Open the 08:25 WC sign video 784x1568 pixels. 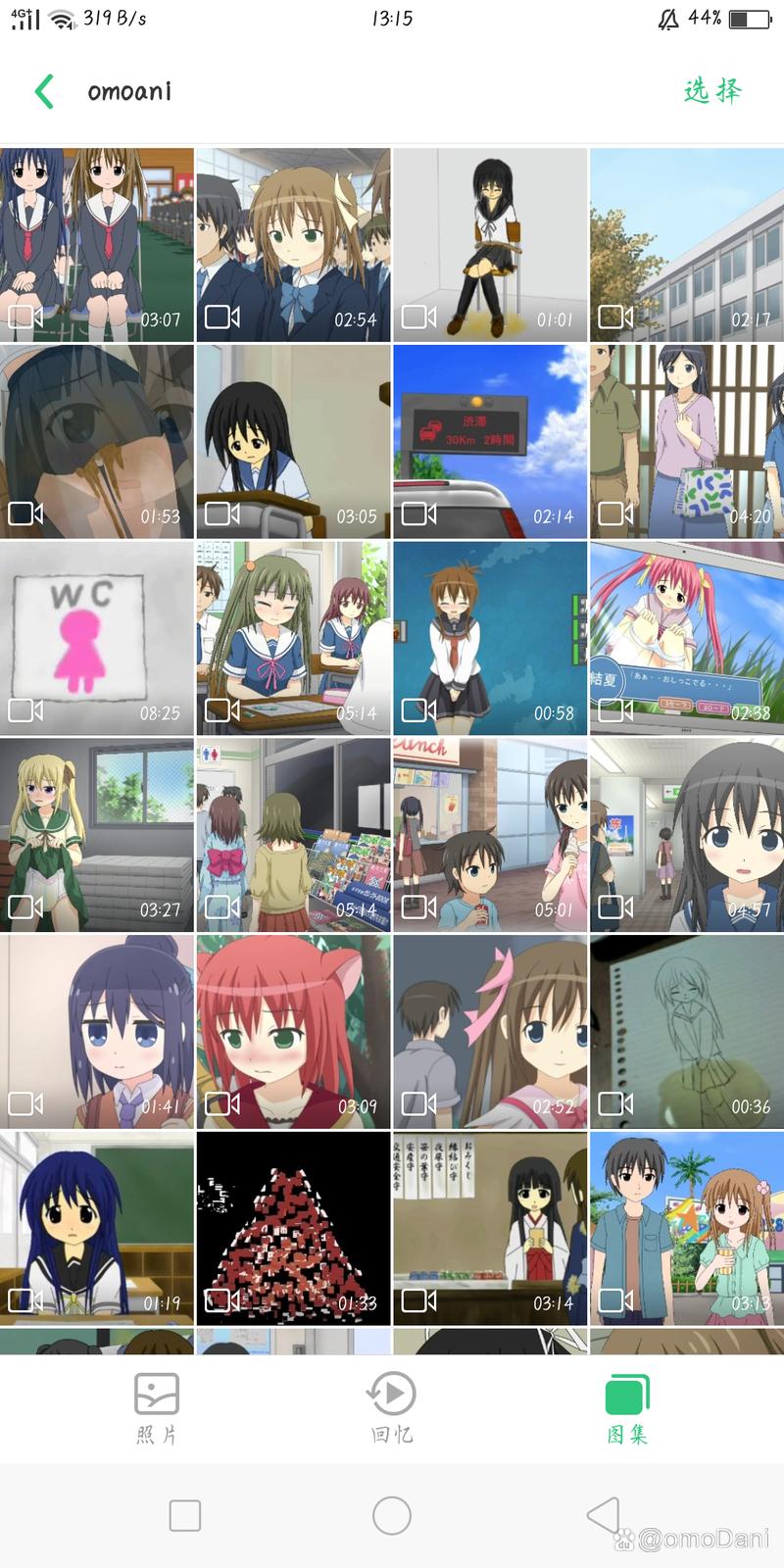[x=97, y=638]
